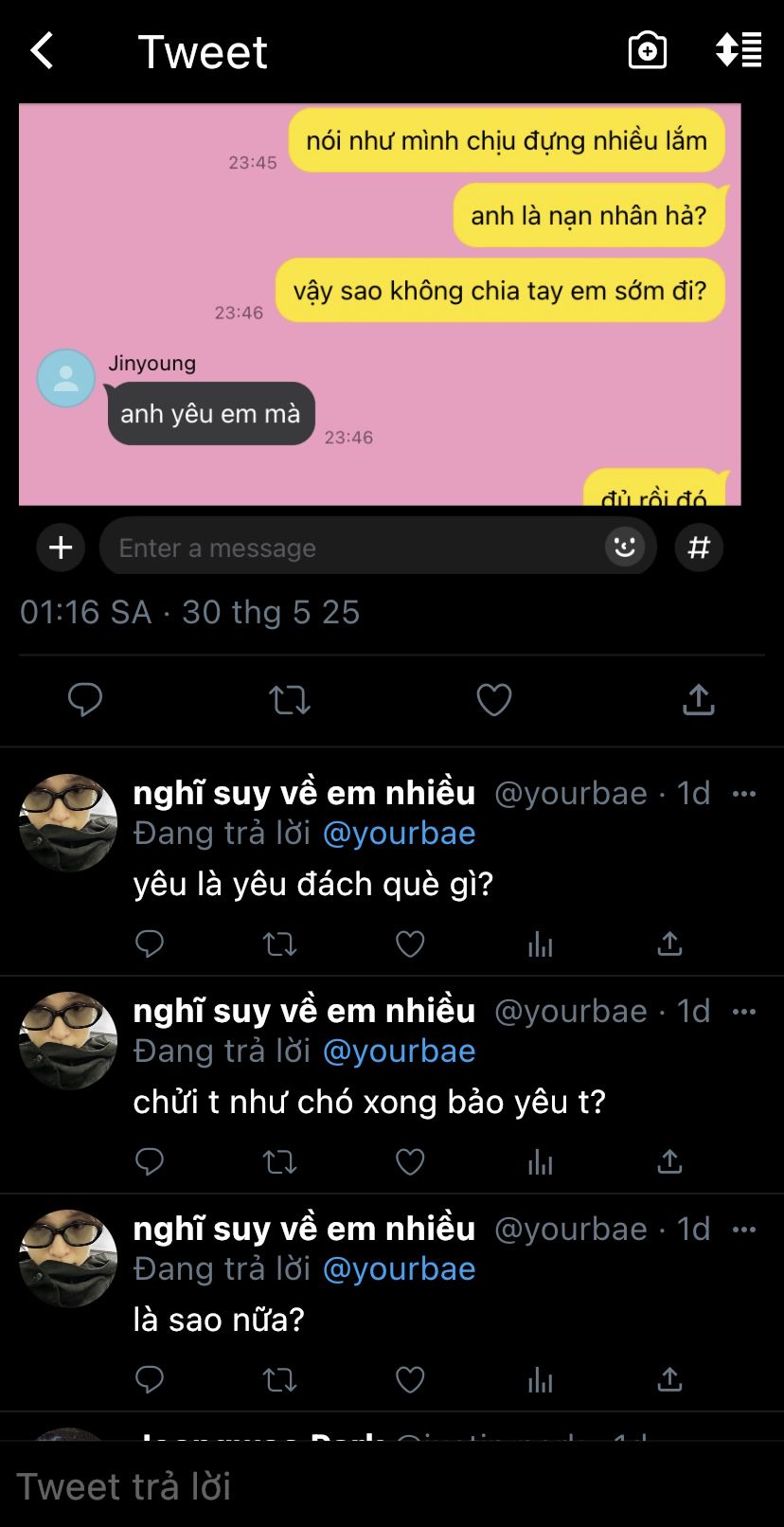Retweet the main tweet

pos(290,700)
